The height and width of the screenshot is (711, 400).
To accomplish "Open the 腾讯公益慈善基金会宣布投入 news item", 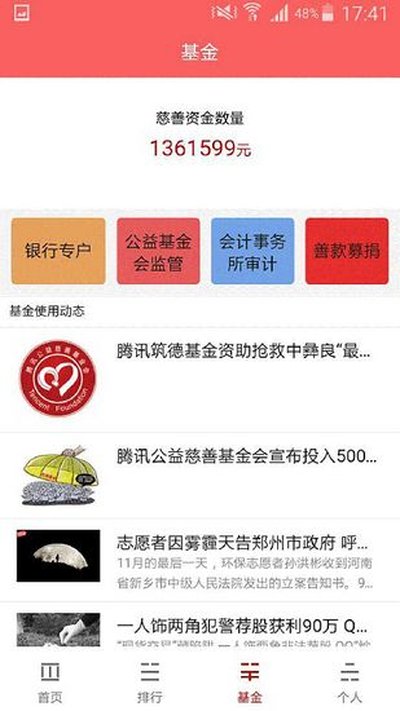I will (x=200, y=475).
